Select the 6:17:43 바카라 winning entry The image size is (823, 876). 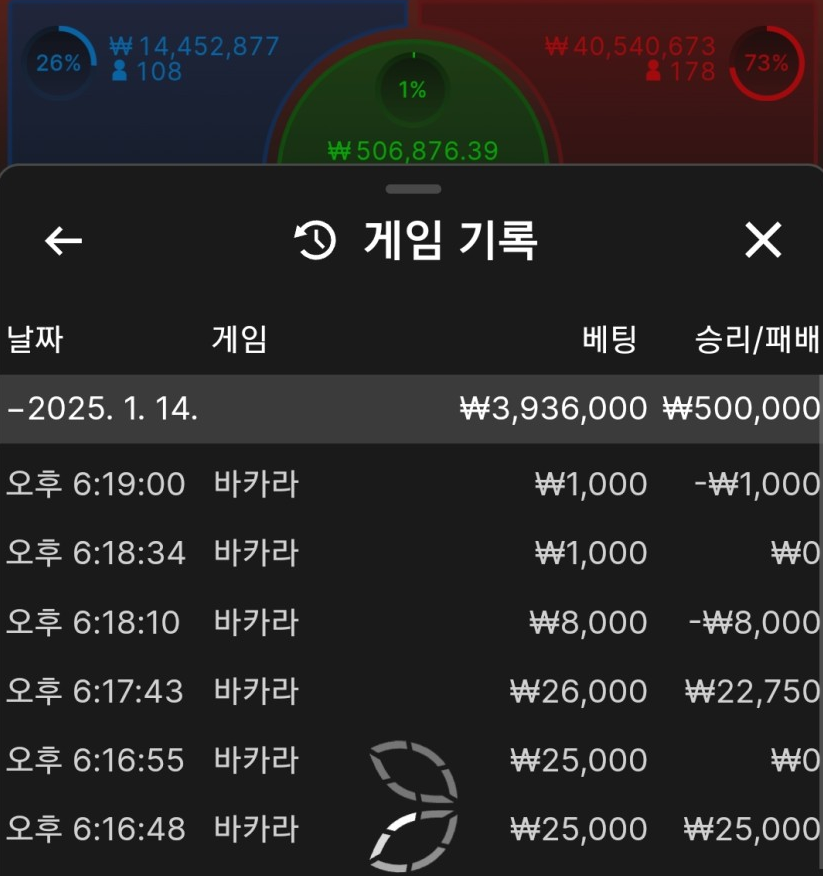(x=411, y=690)
